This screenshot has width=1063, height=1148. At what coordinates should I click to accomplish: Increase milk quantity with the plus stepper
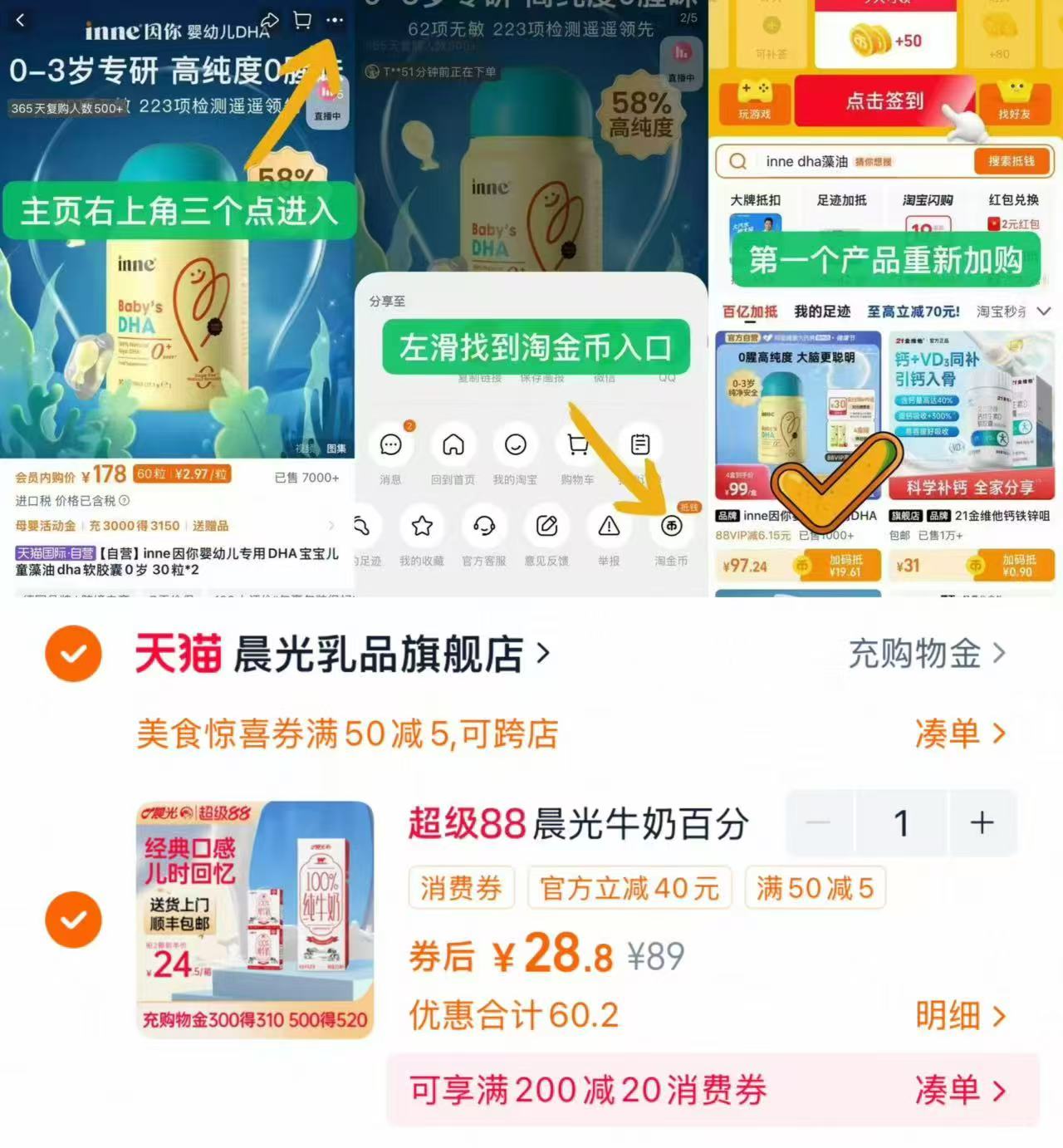pos(982,823)
